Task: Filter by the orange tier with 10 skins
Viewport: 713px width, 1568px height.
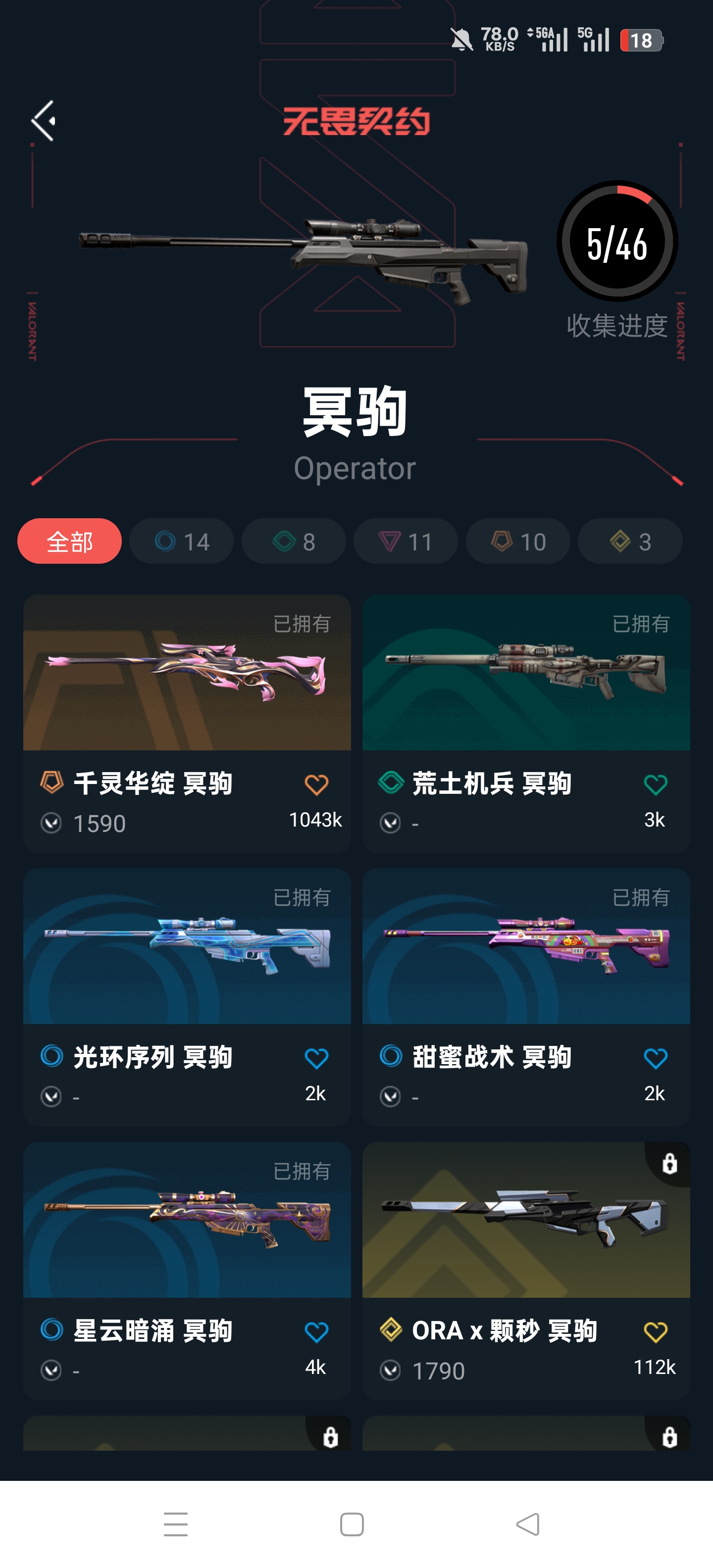Action: [517, 541]
